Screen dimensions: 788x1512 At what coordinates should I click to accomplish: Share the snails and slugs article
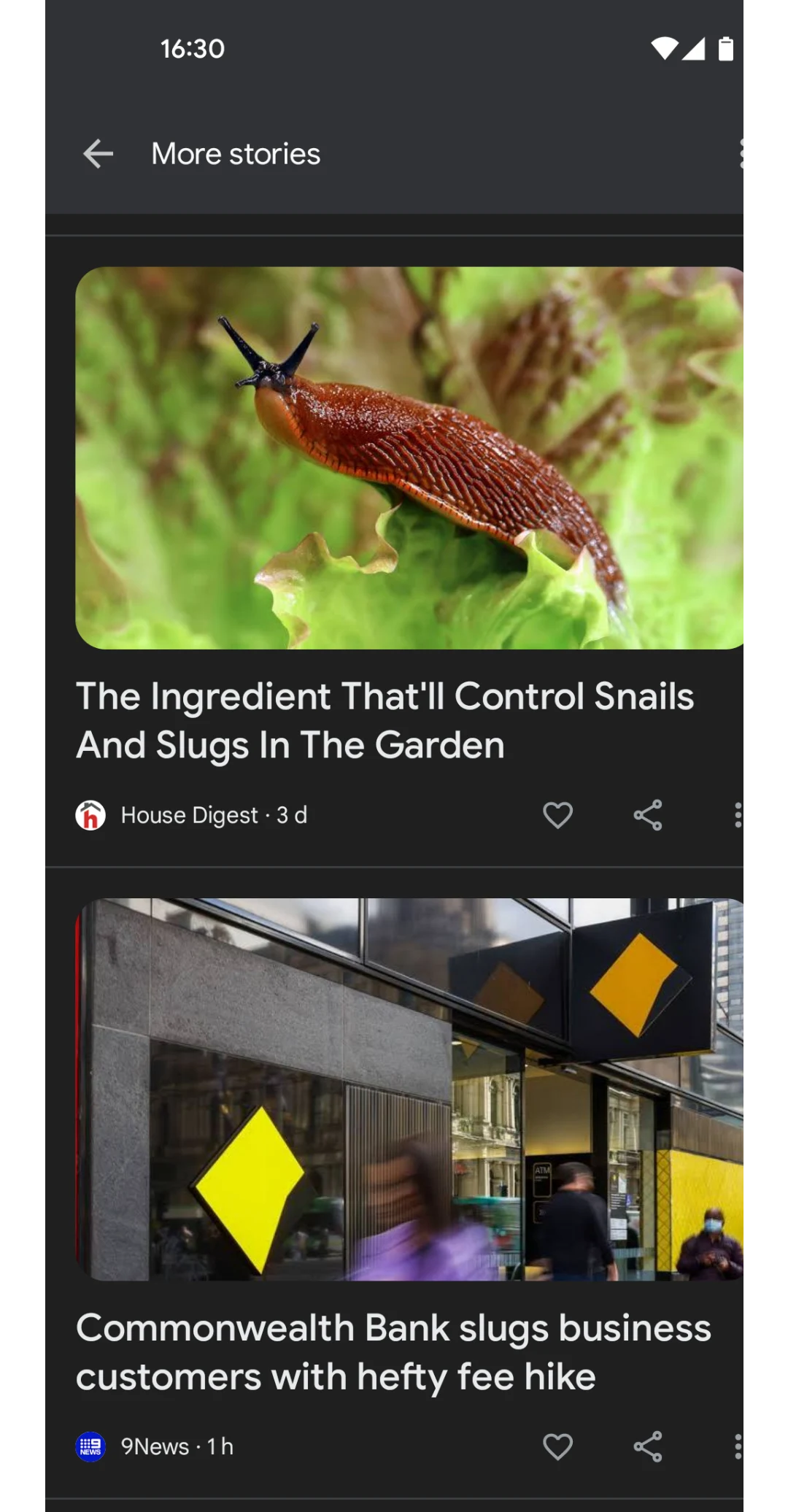coord(648,815)
